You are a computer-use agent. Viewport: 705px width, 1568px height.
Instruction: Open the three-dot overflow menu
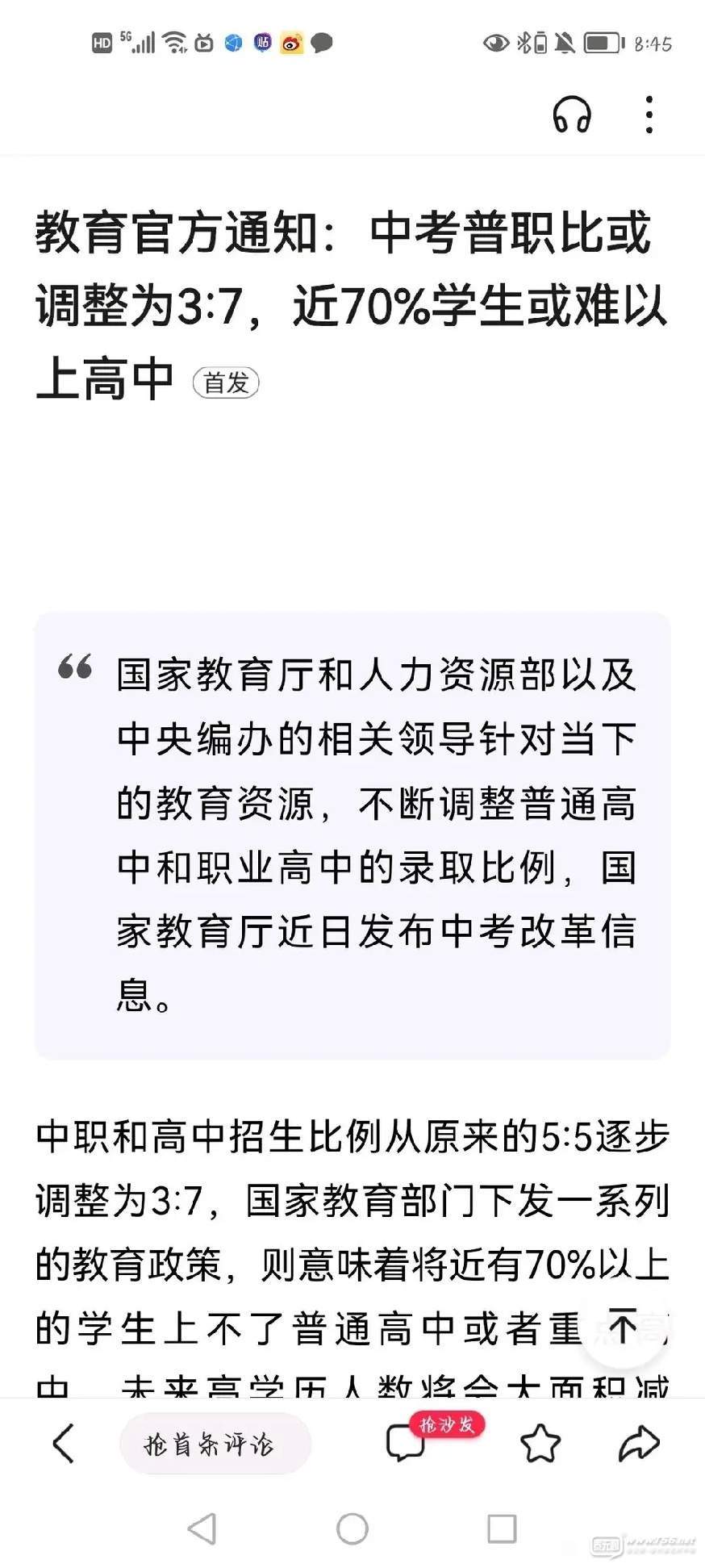click(x=649, y=115)
